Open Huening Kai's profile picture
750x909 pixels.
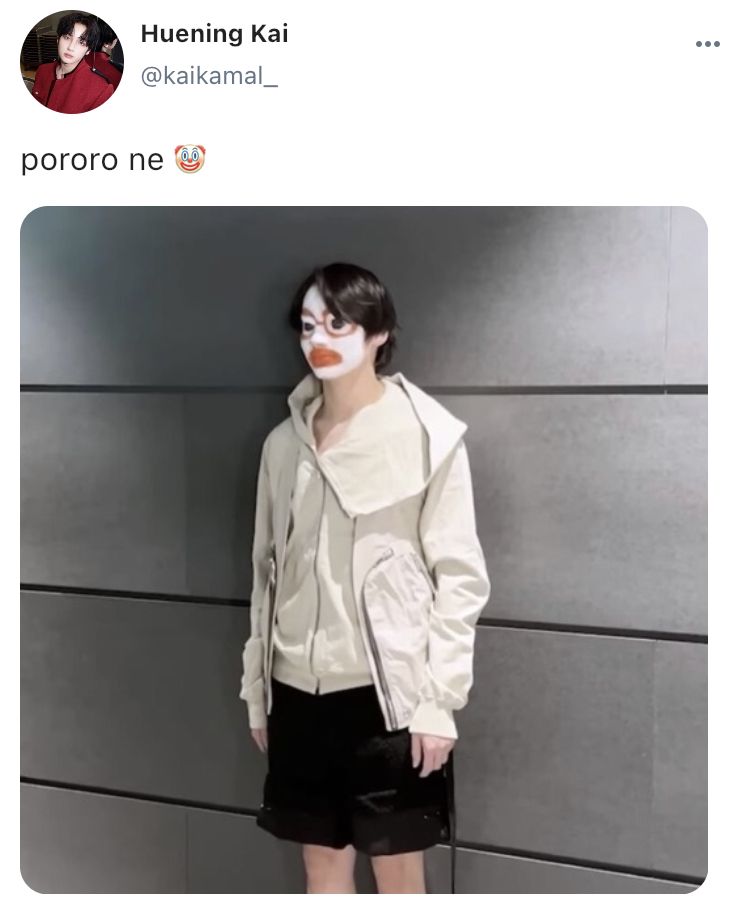[x=71, y=62]
